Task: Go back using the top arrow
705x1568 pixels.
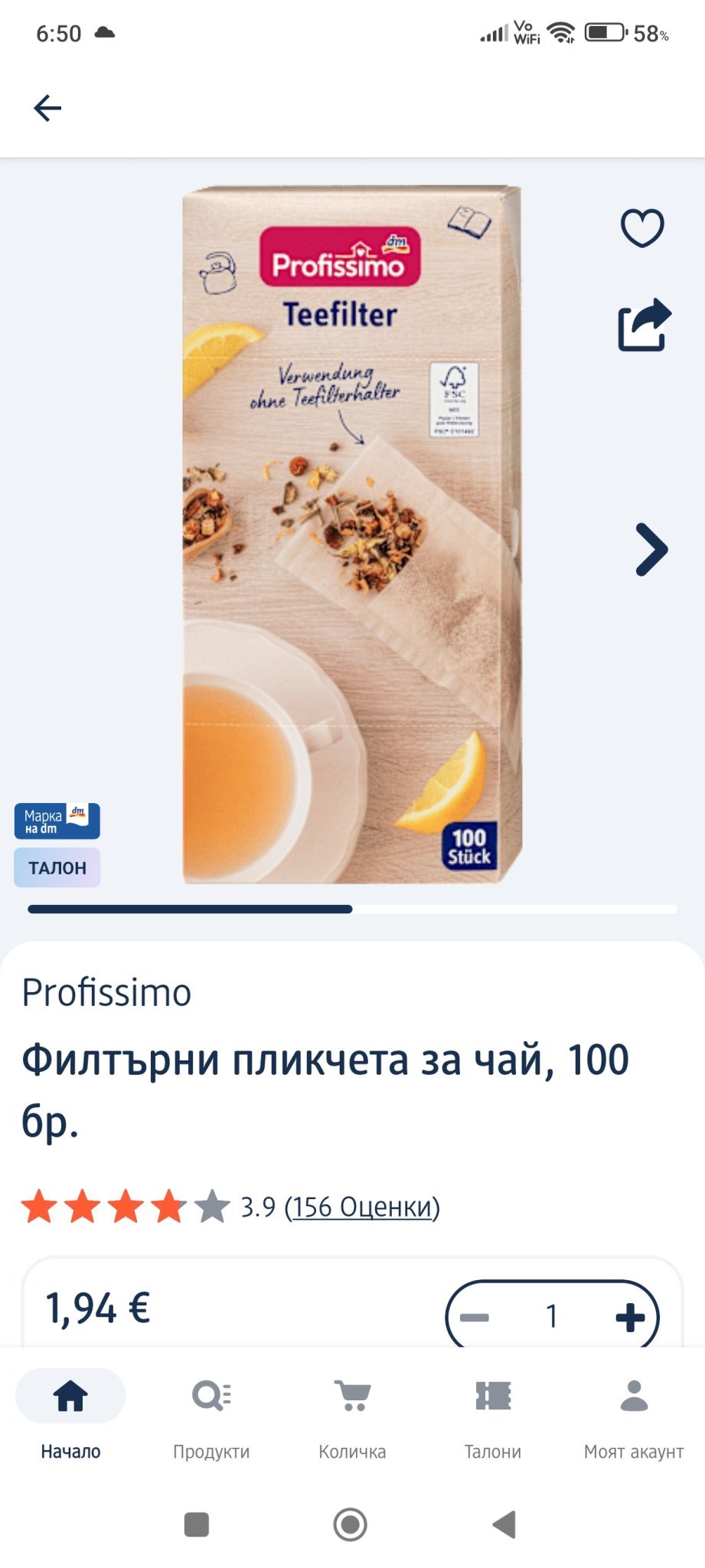Action: click(47, 108)
